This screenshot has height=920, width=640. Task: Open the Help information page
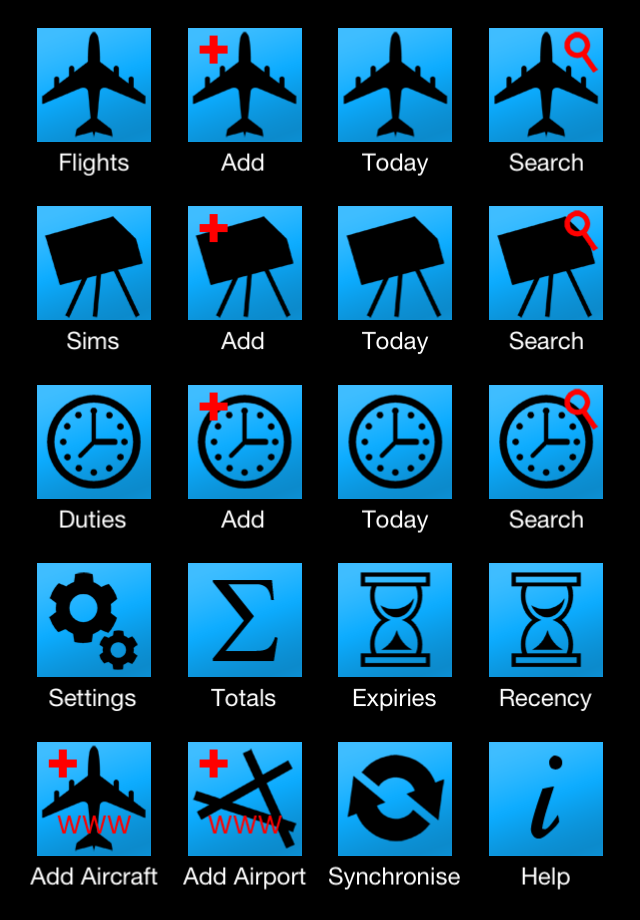(546, 799)
